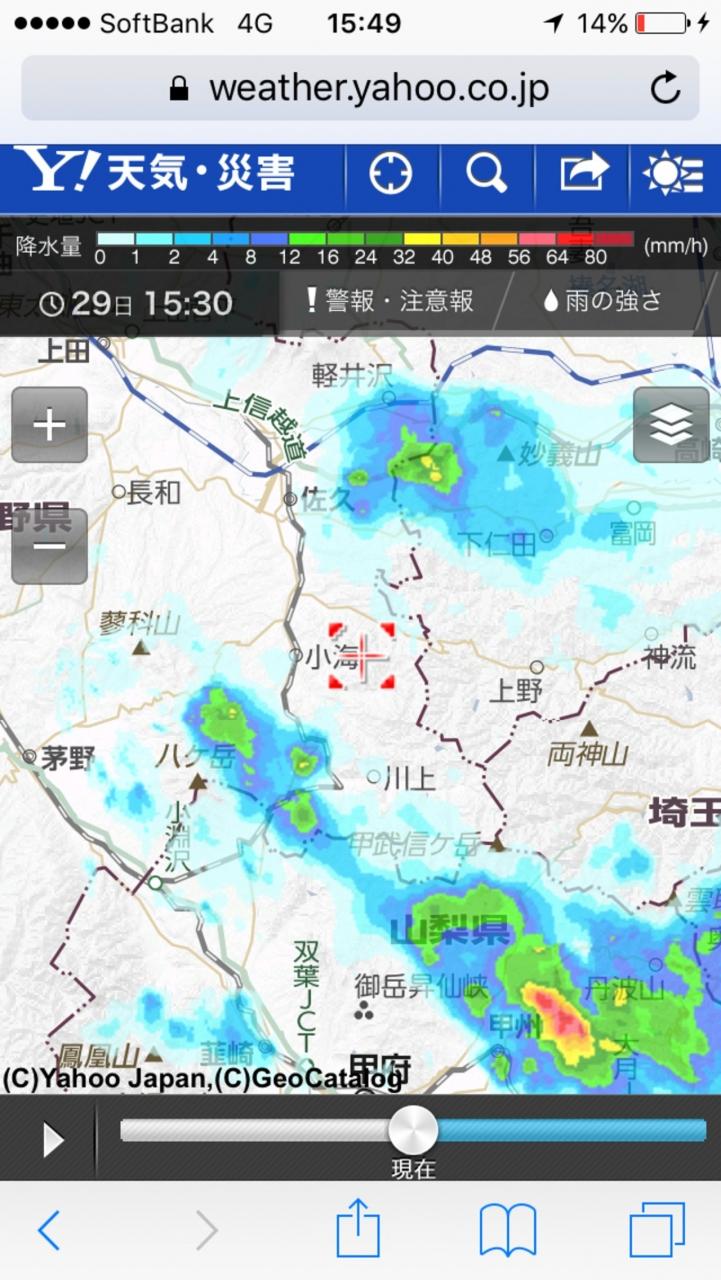This screenshot has width=721, height=1280.
Task: Tap the current location crosshair icon
Action: 390,174
